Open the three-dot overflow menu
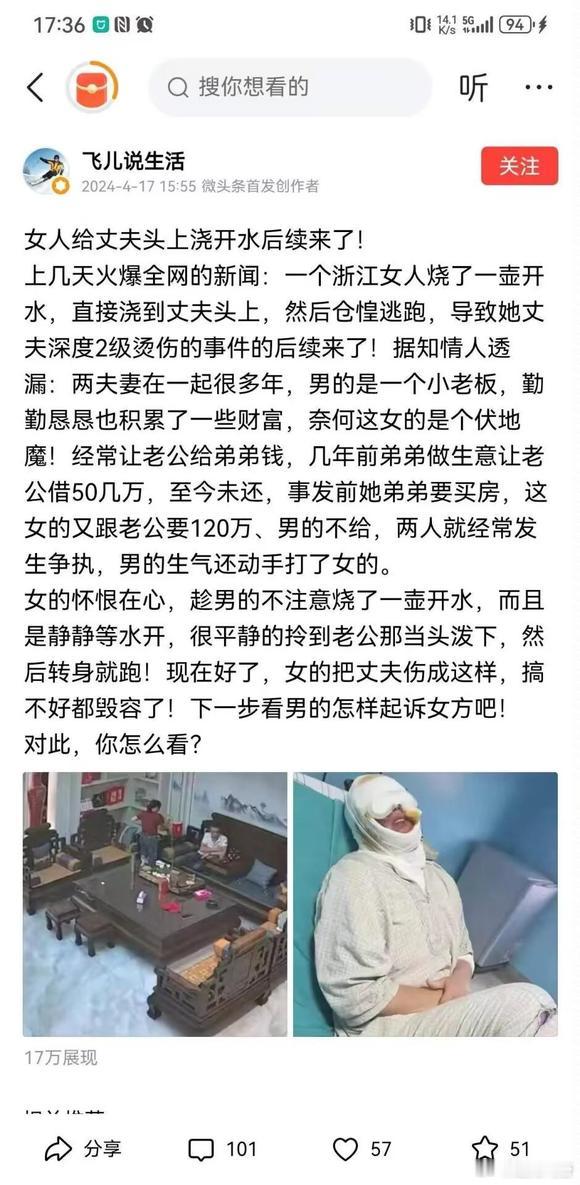This screenshot has height=1185, width=580. 538,88
